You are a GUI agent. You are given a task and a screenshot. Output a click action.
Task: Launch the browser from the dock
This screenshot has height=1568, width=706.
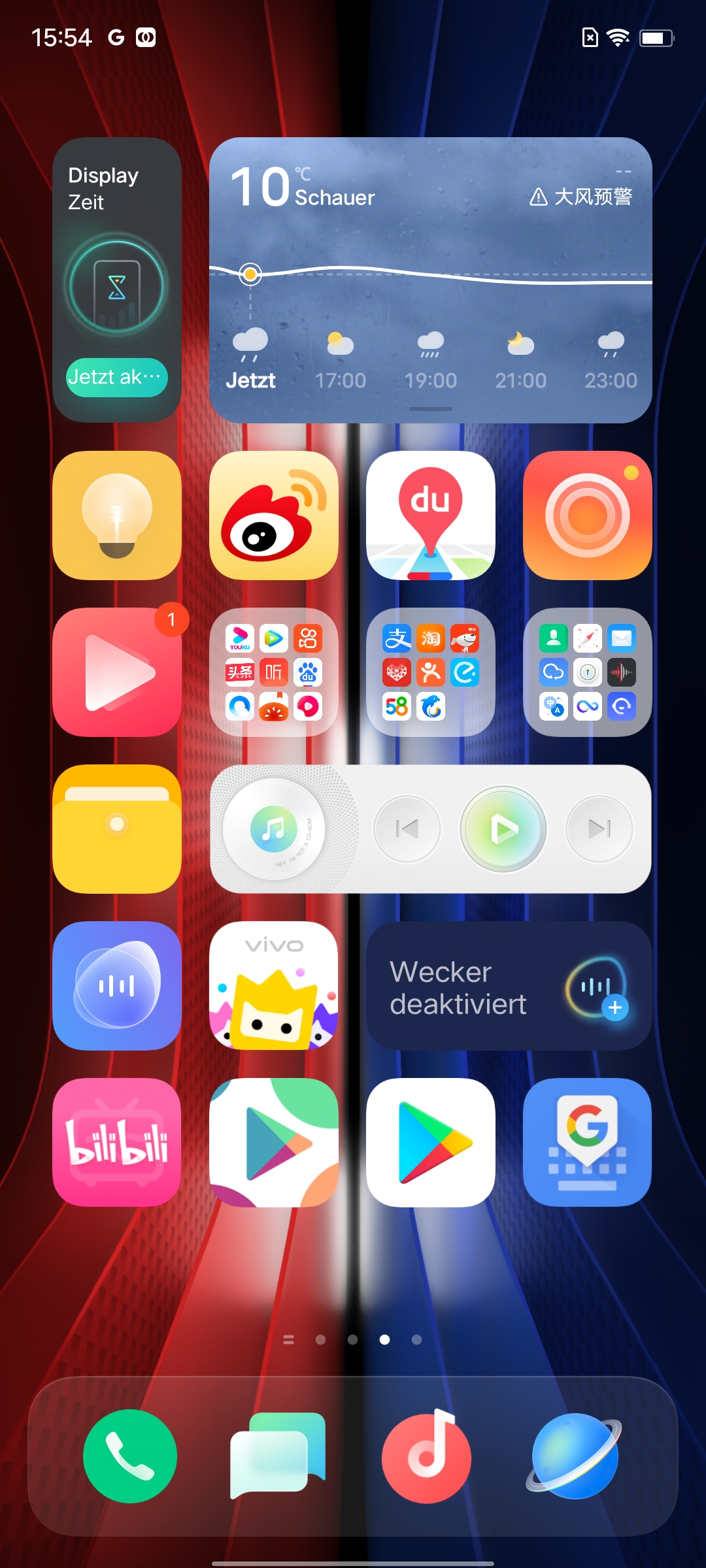click(575, 1456)
